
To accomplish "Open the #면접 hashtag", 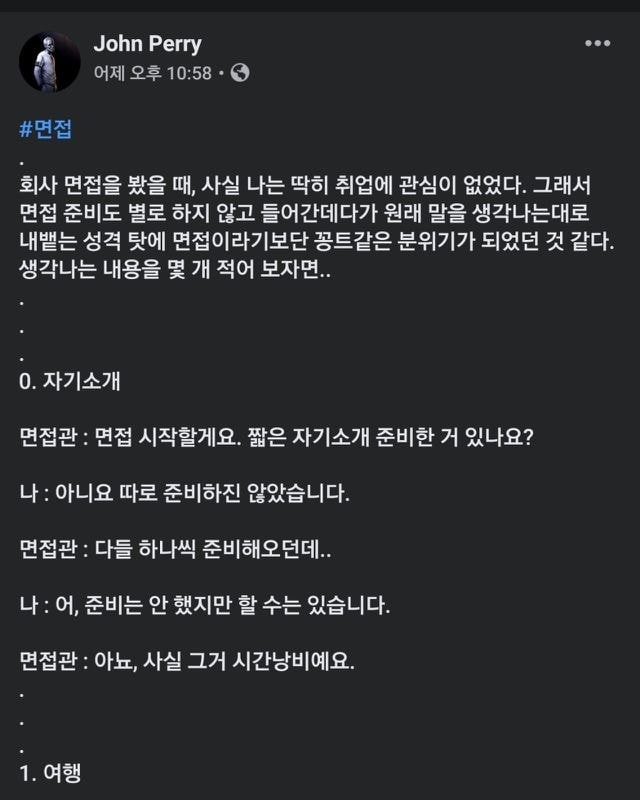I will pyautogui.click(x=46, y=130).
